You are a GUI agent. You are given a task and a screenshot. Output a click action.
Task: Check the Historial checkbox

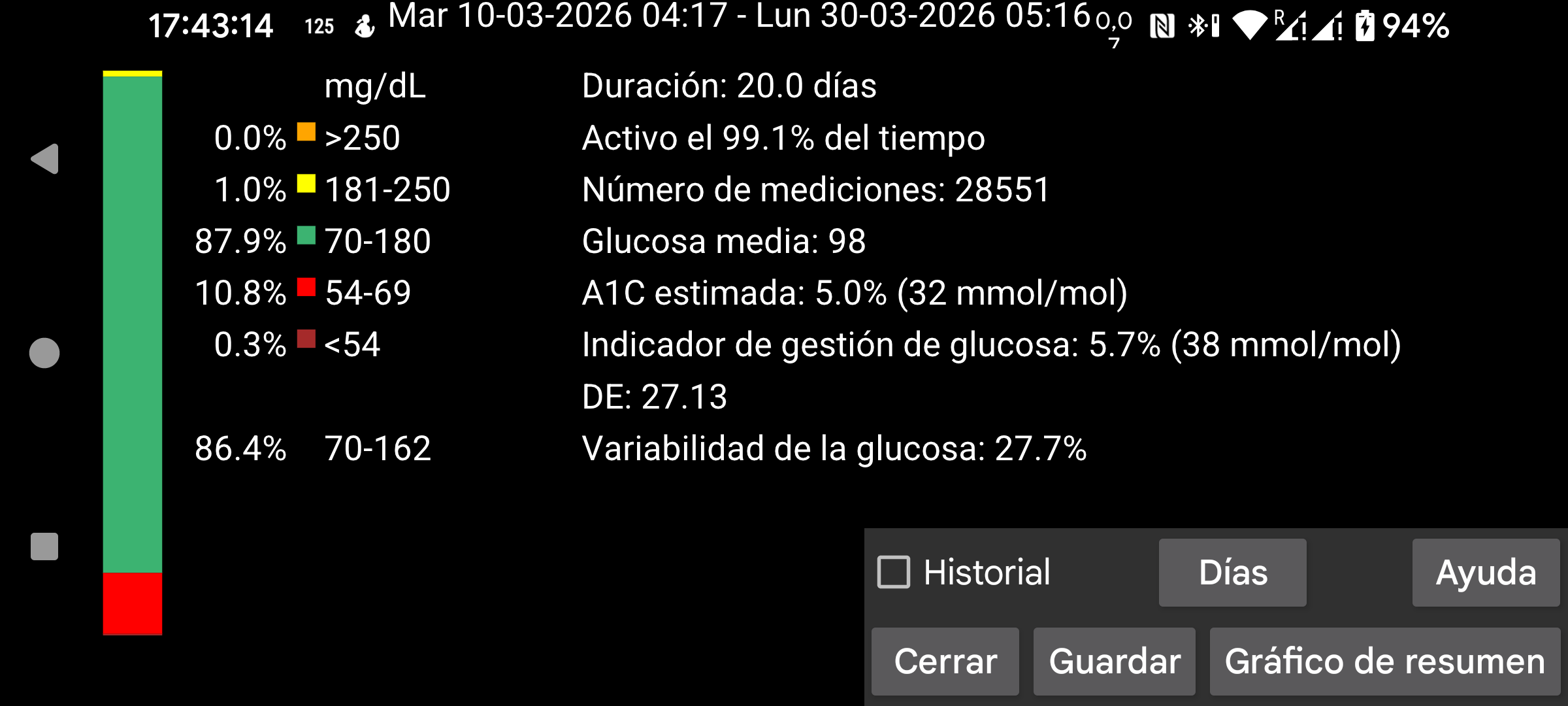[x=894, y=572]
